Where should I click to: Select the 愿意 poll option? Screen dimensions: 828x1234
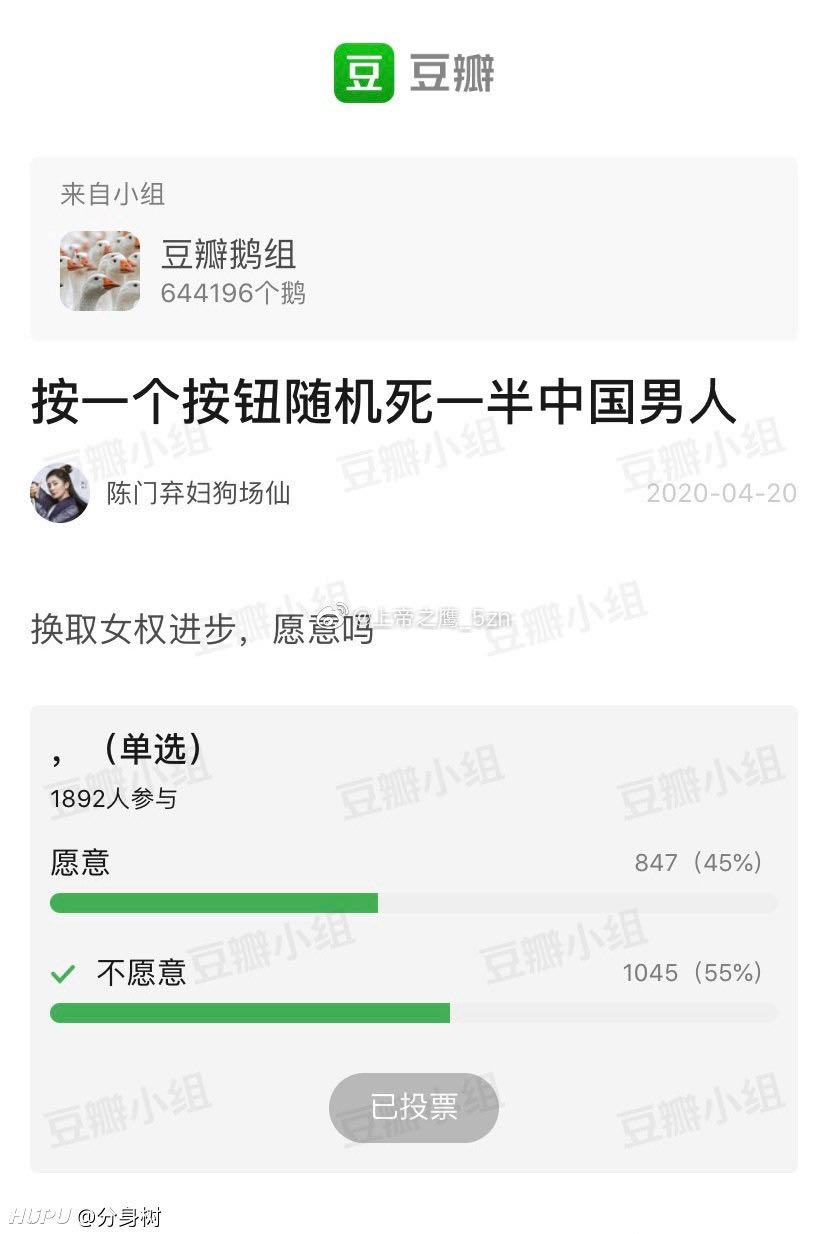[x=80, y=862]
